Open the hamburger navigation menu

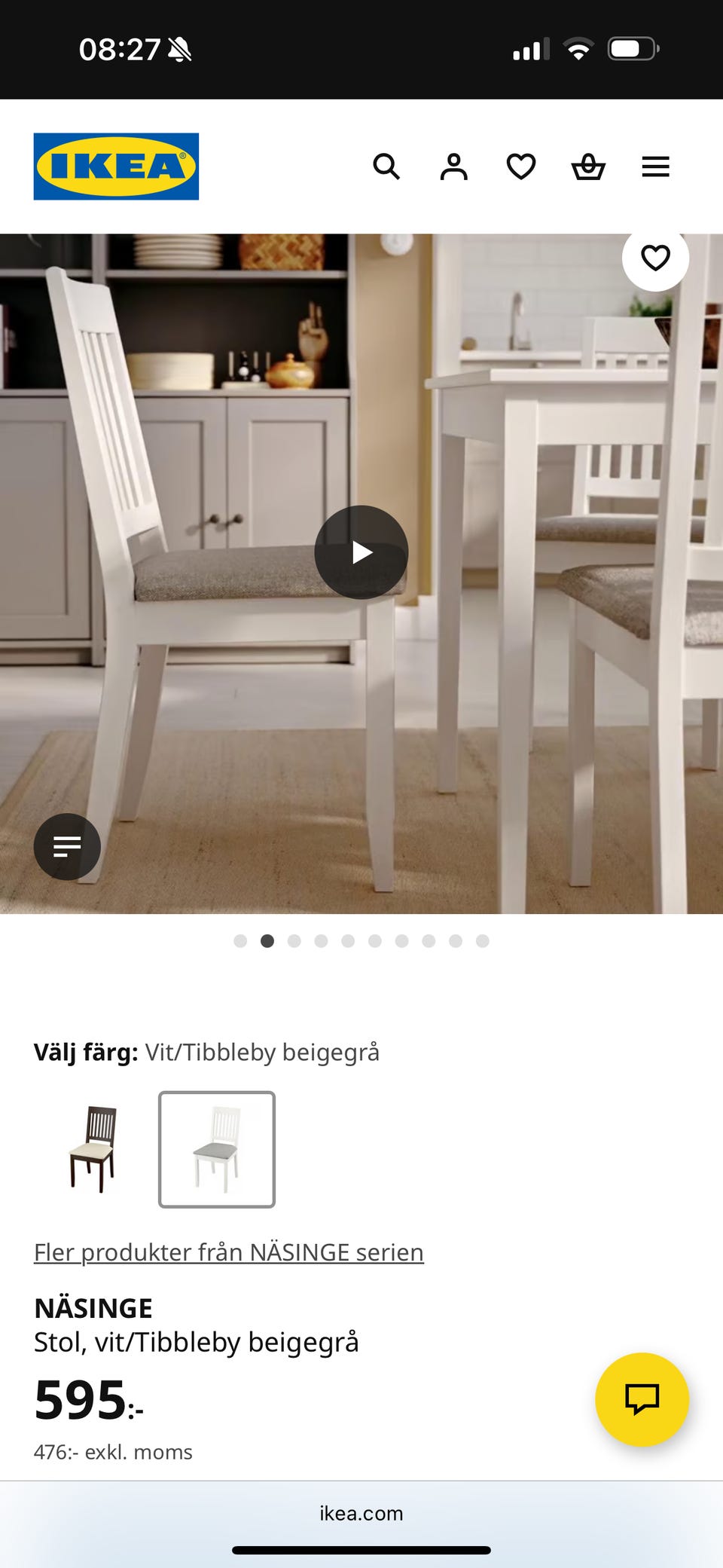pyautogui.click(x=655, y=167)
